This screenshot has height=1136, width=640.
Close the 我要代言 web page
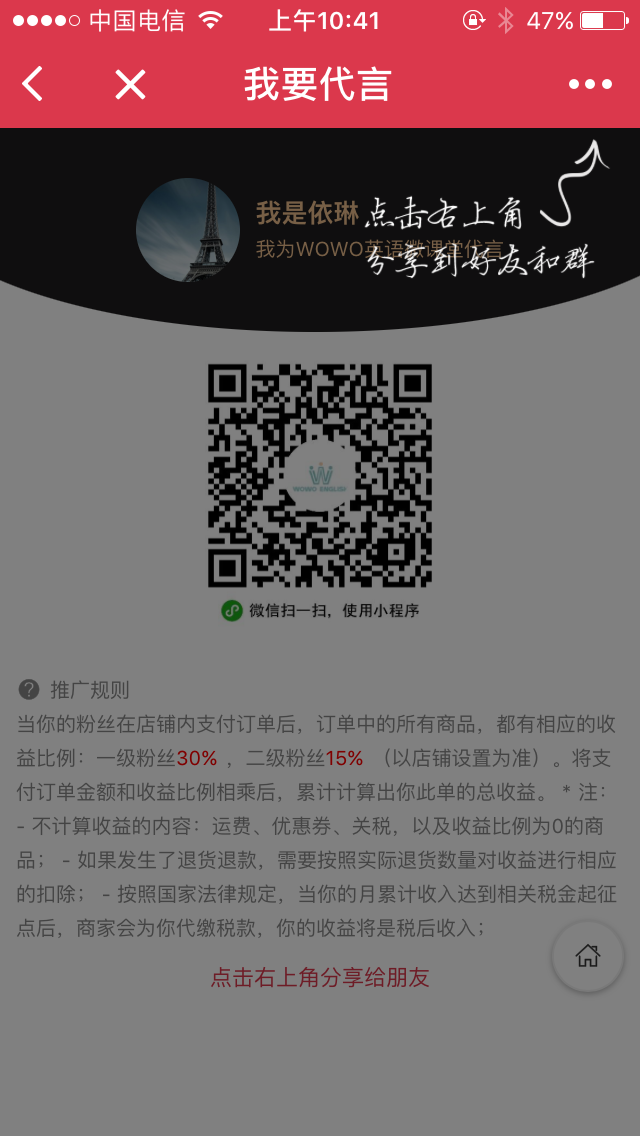click(130, 85)
